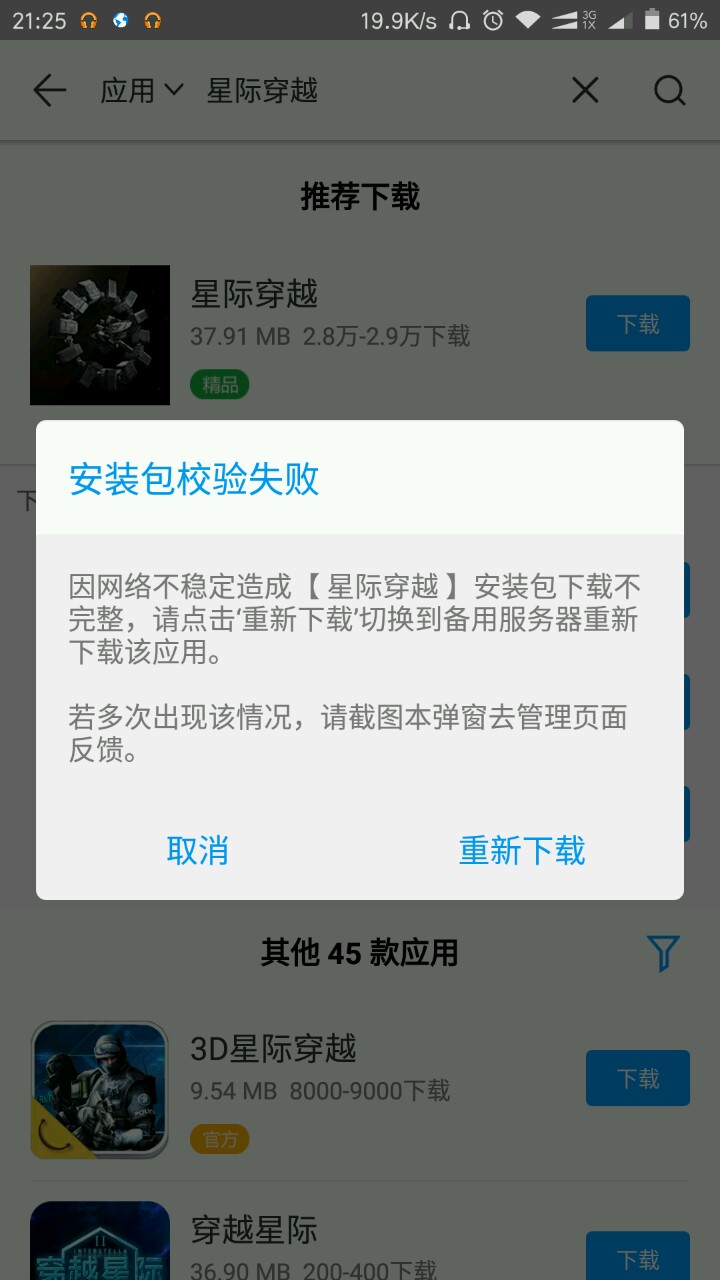Clear the search text with X
Image resolution: width=720 pixels, height=1280 pixels.
[585, 91]
